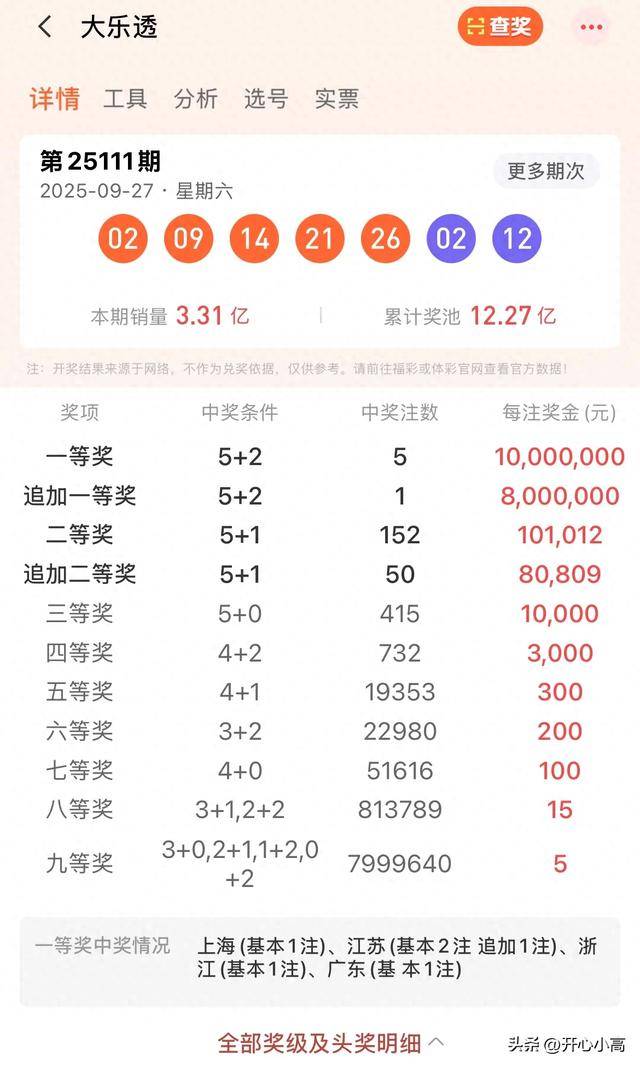Image resolution: width=640 pixels, height=1067 pixels.
Task: Open the three-dot overflow menu
Action: point(591,27)
